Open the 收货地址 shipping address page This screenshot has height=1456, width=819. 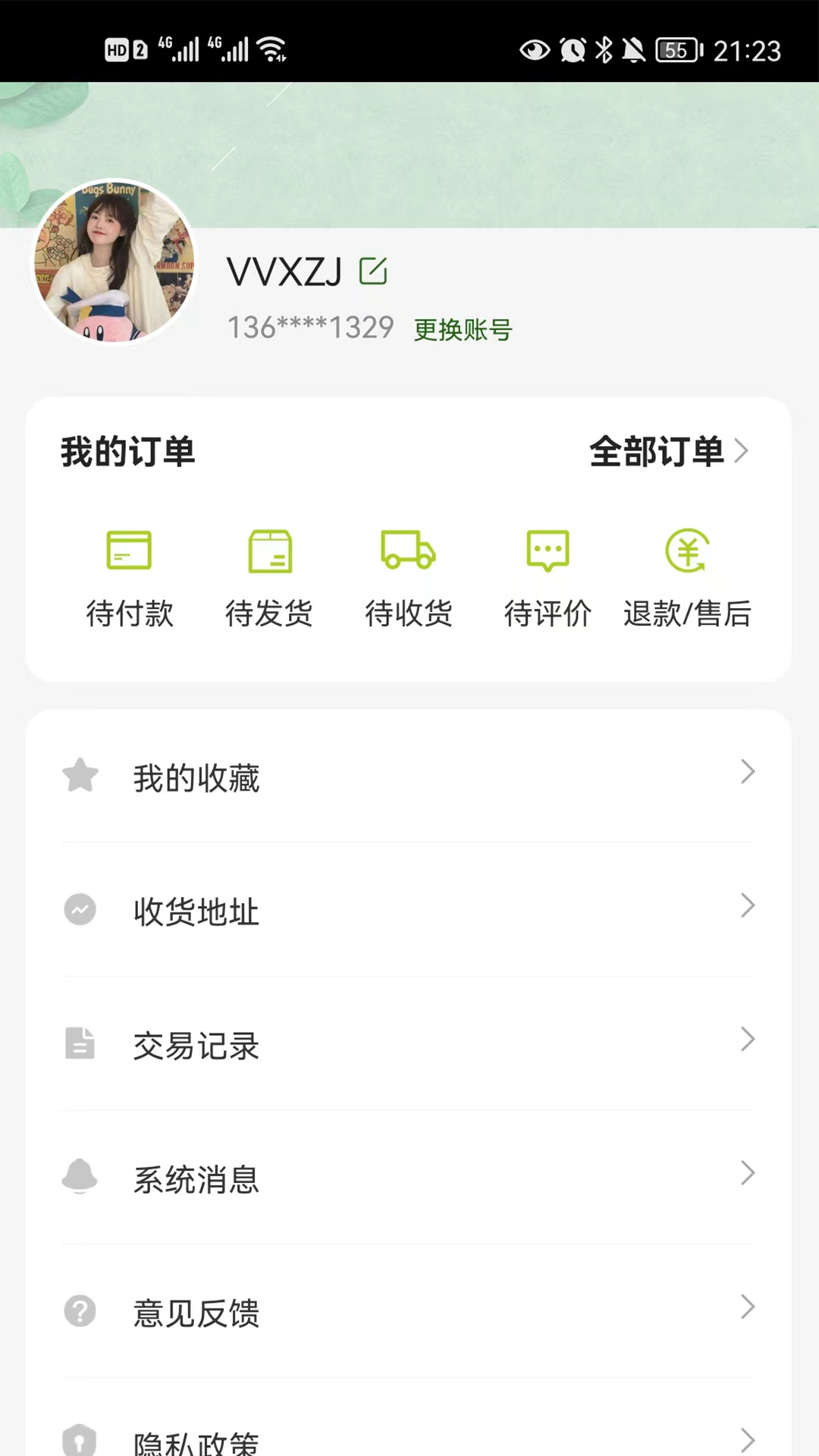(x=196, y=911)
